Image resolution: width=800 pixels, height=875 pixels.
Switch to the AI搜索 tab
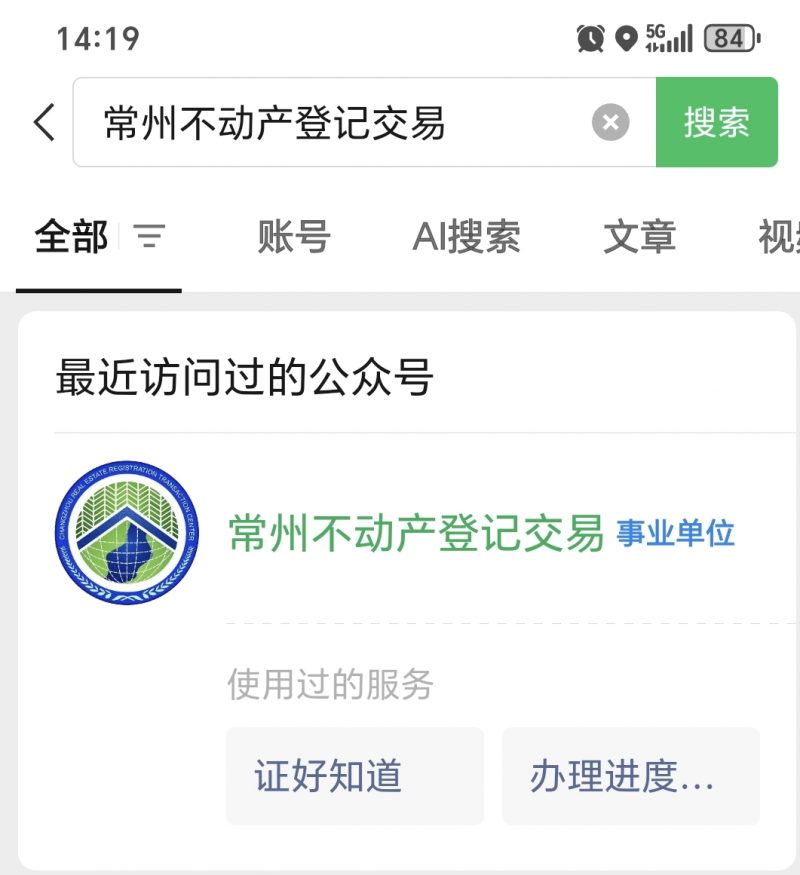(466, 237)
